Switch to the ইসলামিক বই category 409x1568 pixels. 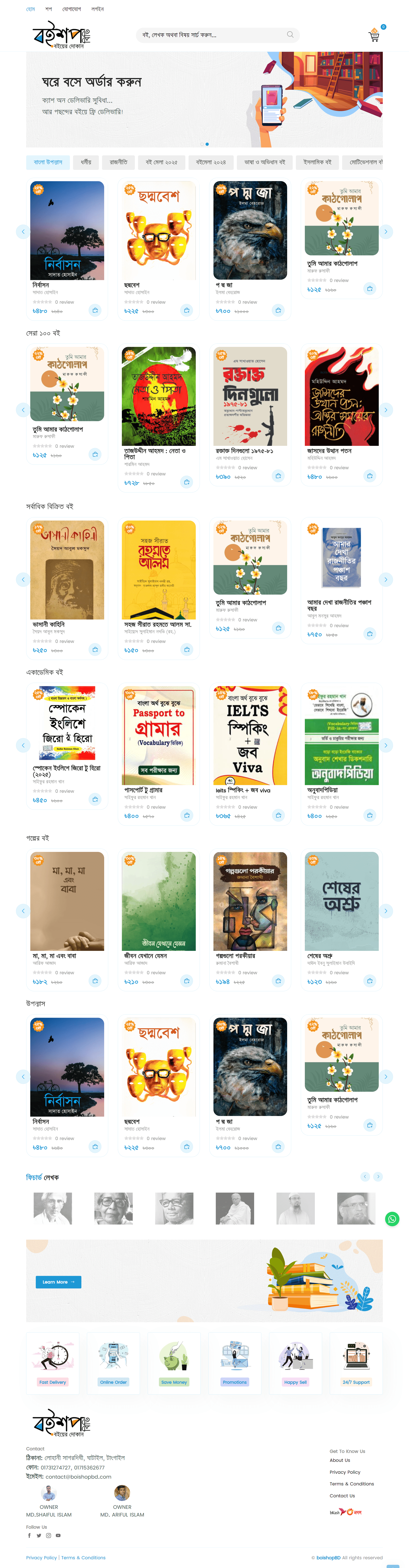(317, 163)
